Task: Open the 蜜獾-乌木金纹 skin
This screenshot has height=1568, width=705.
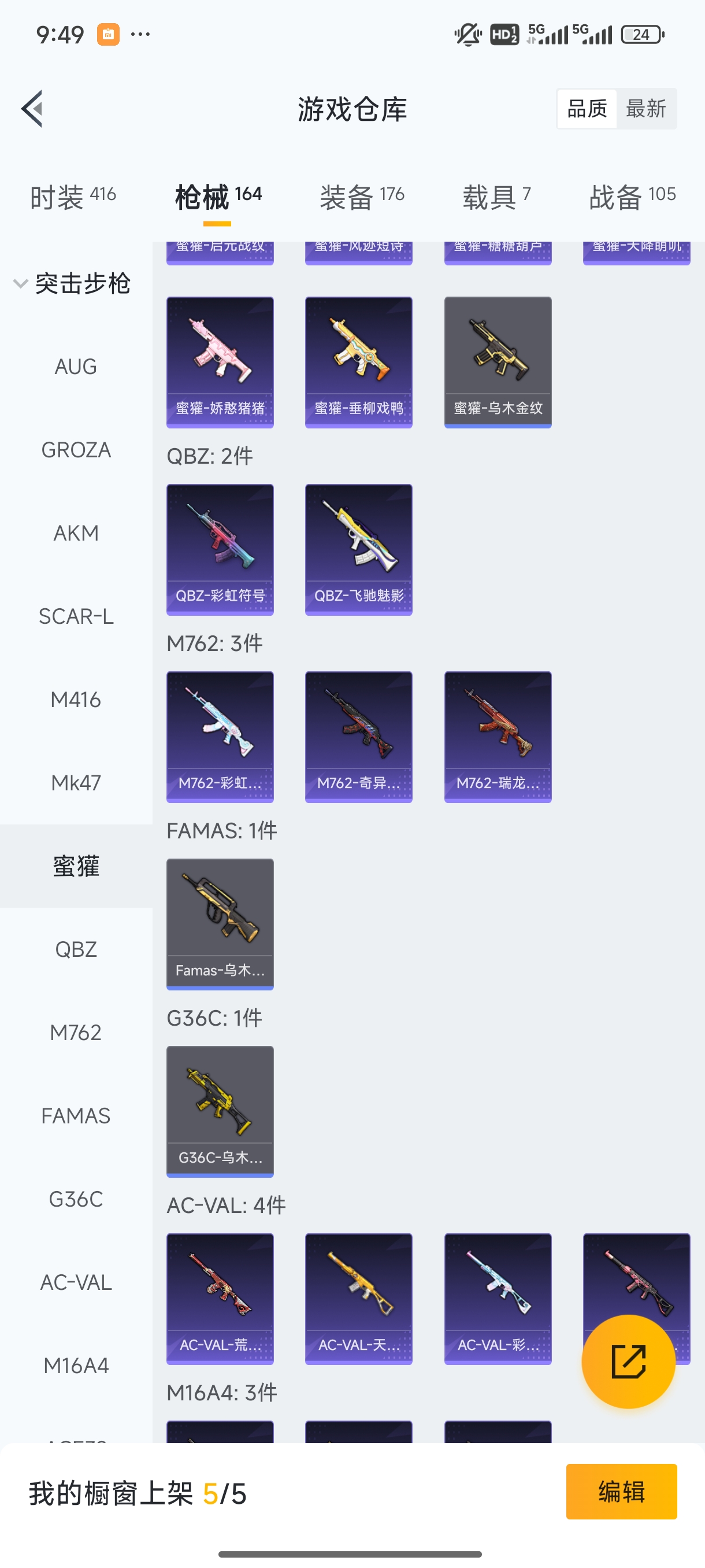Action: (x=498, y=362)
